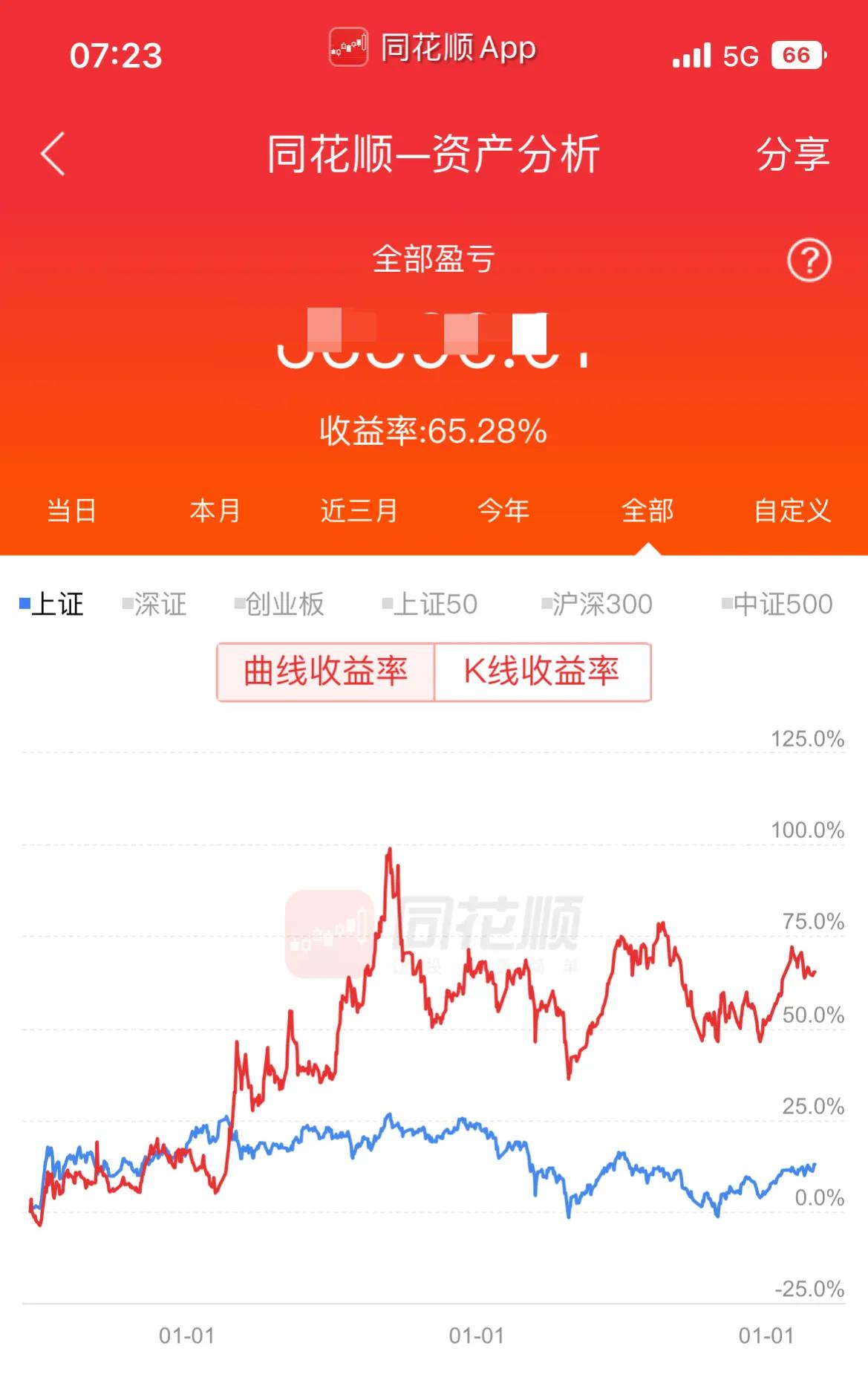Tap the back arrow to return
Image resolution: width=868 pixels, height=1389 pixels.
pos(50,153)
